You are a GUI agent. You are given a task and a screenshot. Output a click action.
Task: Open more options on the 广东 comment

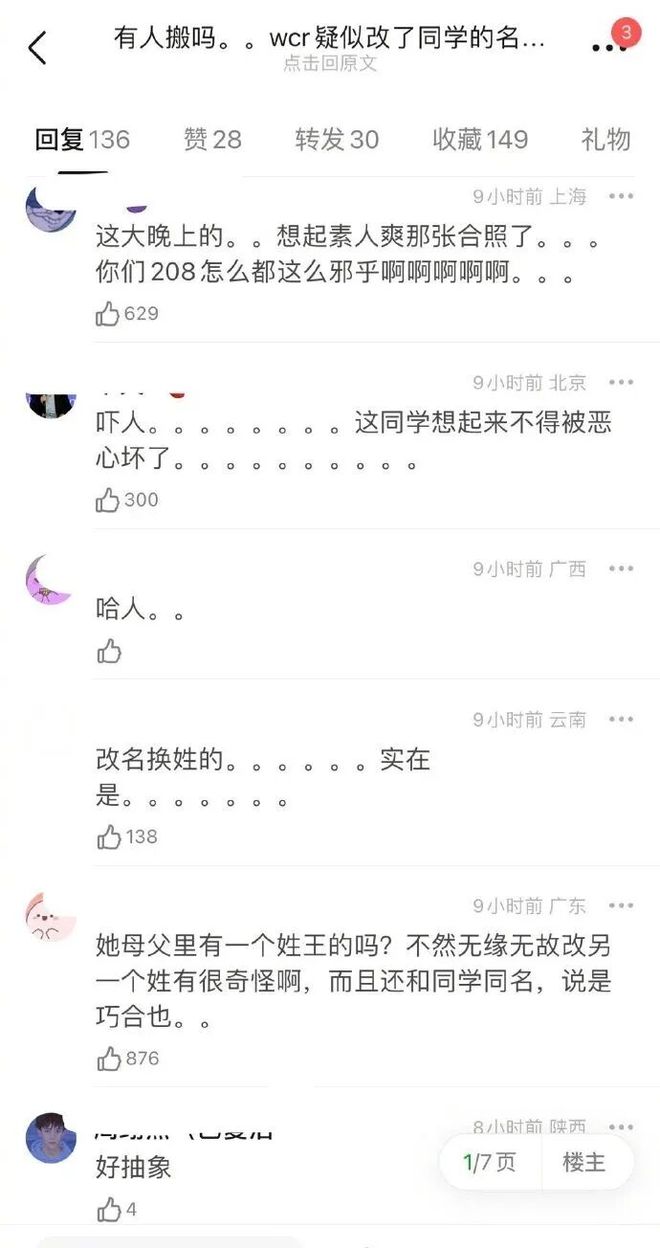(621, 905)
